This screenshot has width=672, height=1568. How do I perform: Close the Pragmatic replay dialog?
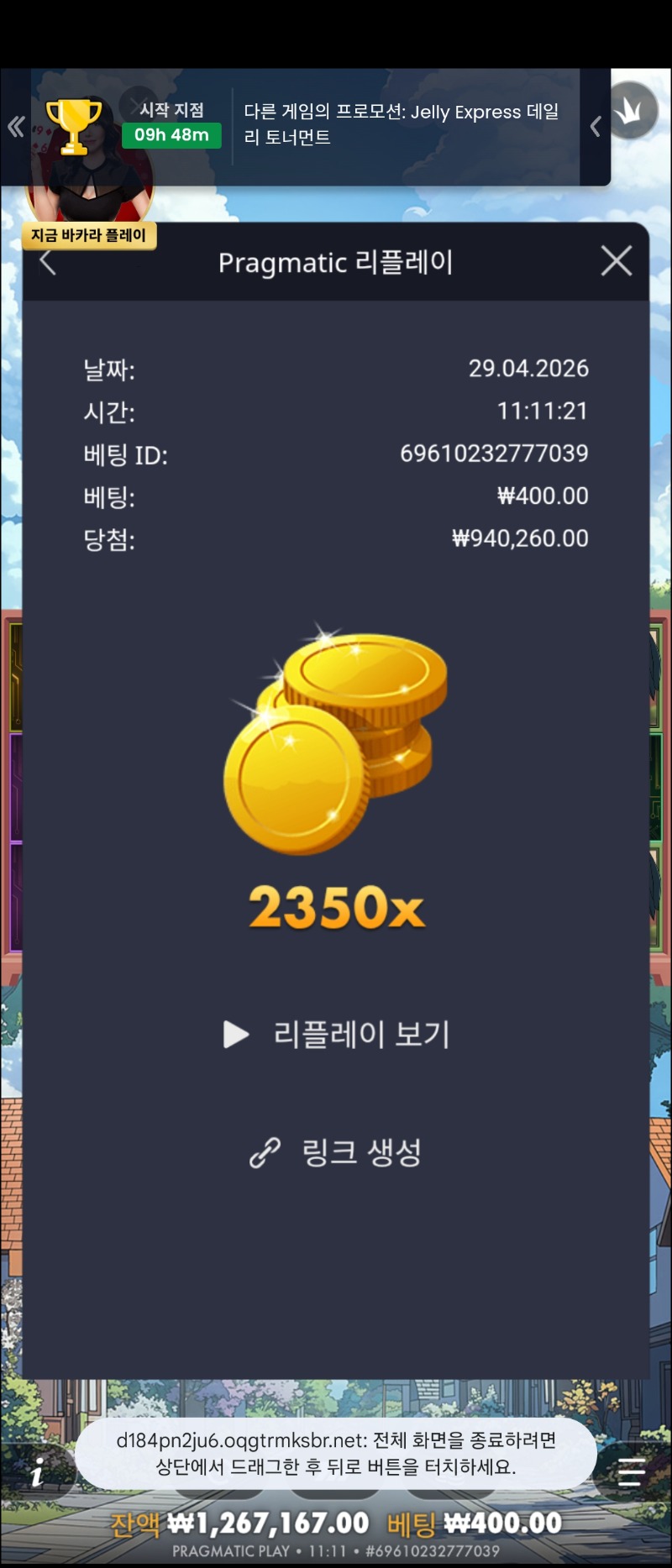(617, 261)
